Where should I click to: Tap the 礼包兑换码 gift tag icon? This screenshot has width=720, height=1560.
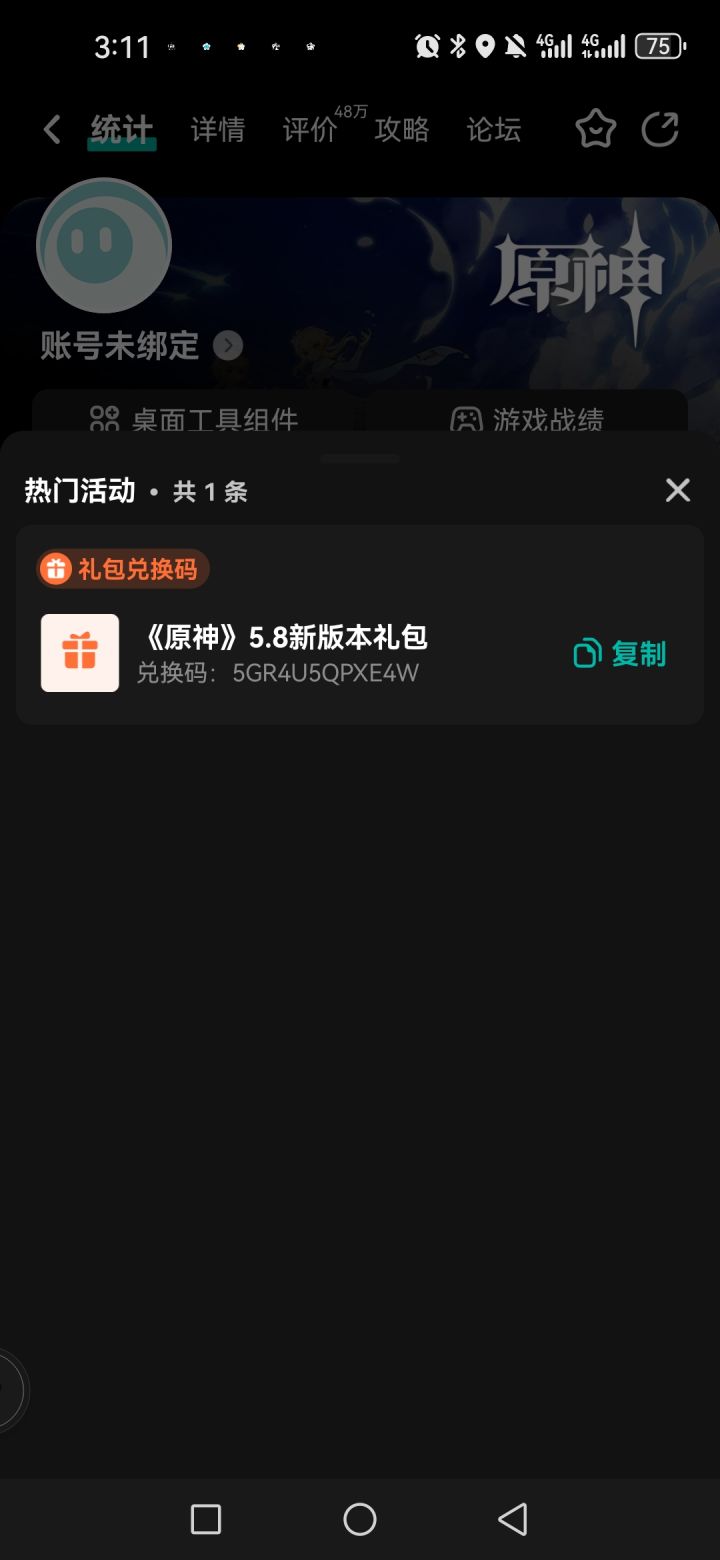[57, 568]
